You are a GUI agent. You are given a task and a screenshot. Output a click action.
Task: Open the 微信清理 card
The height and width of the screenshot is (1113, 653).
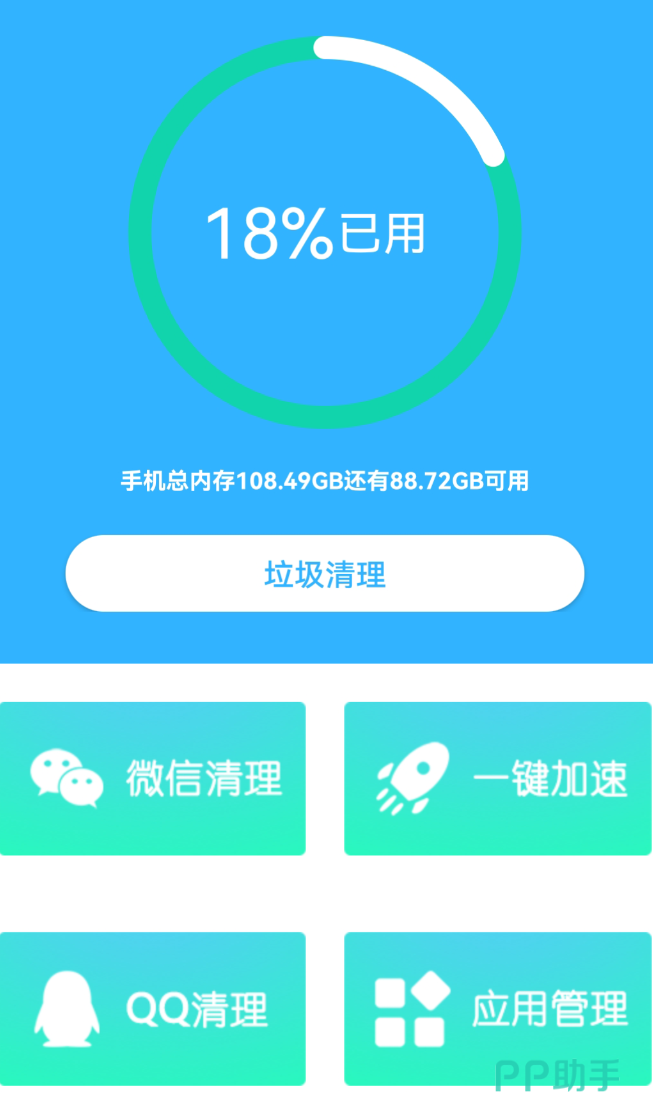click(x=152, y=778)
